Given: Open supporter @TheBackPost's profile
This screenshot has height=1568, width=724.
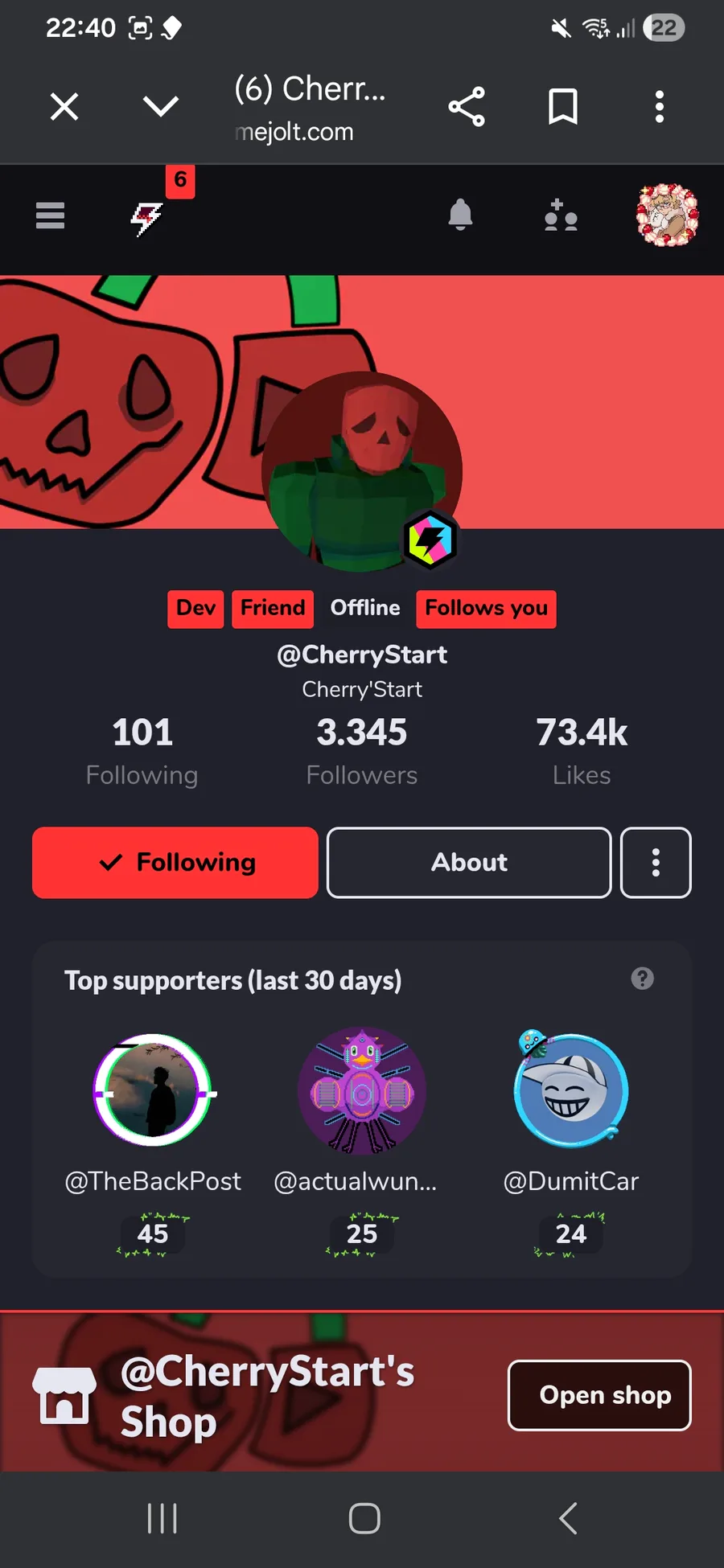Looking at the screenshot, I should [x=153, y=1091].
